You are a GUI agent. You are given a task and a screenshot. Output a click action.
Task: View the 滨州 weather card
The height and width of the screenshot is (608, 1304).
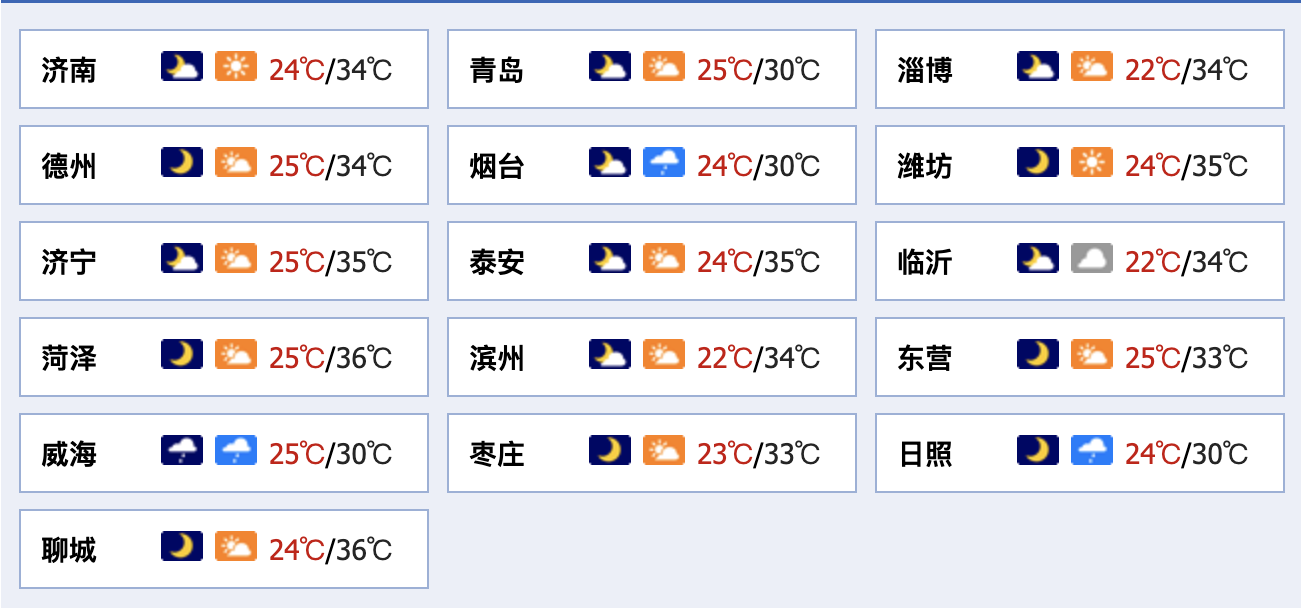coord(652,357)
